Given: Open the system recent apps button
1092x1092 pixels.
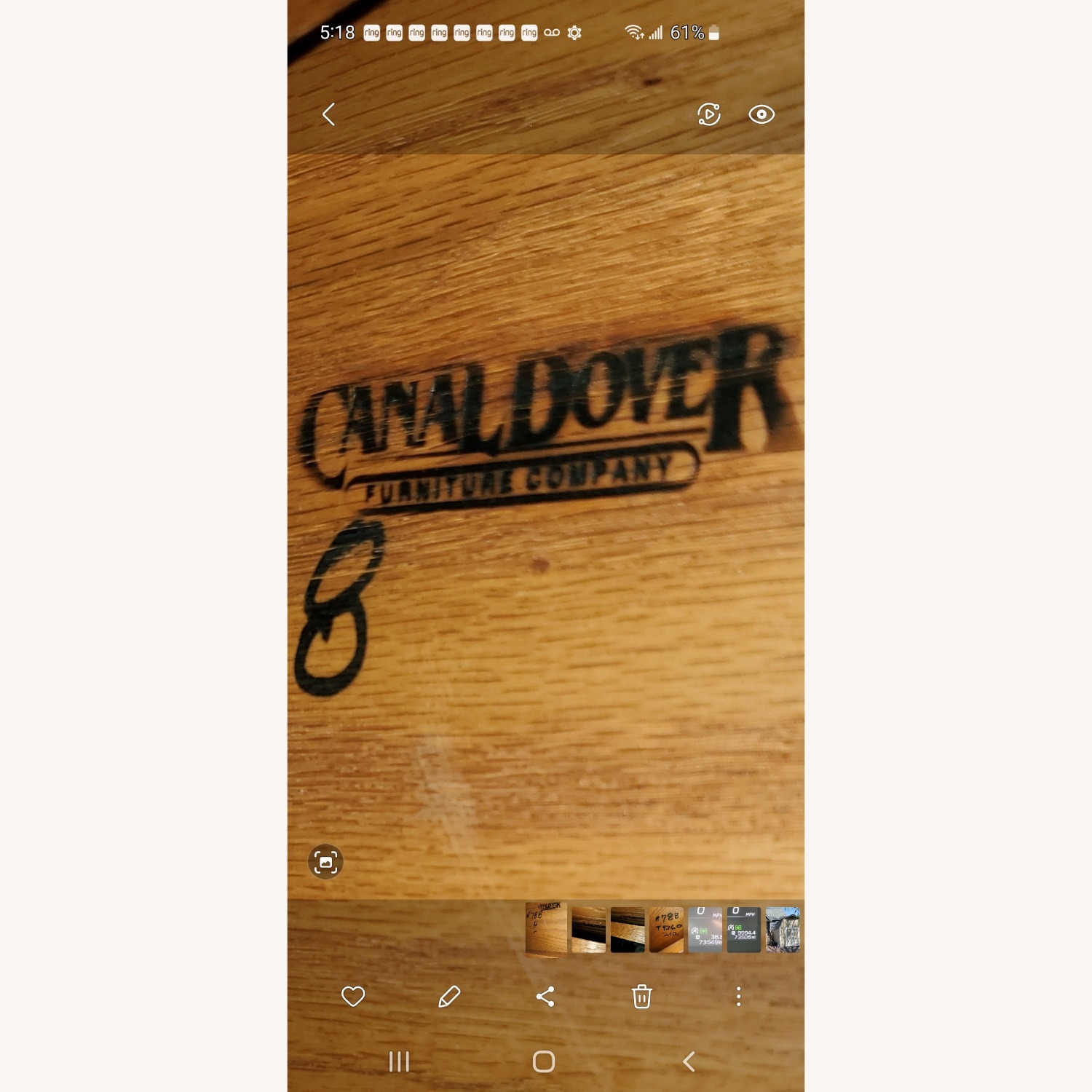Looking at the screenshot, I should [x=399, y=1061].
